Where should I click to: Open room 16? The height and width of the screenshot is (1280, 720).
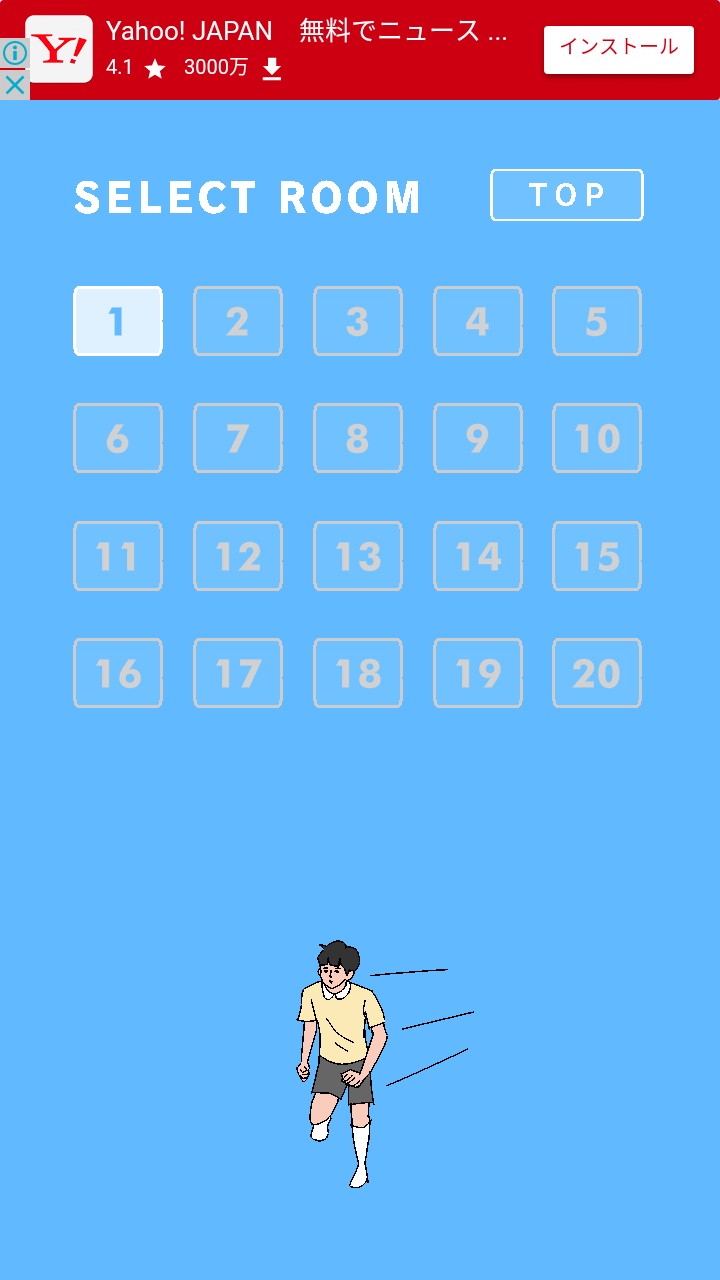point(118,673)
